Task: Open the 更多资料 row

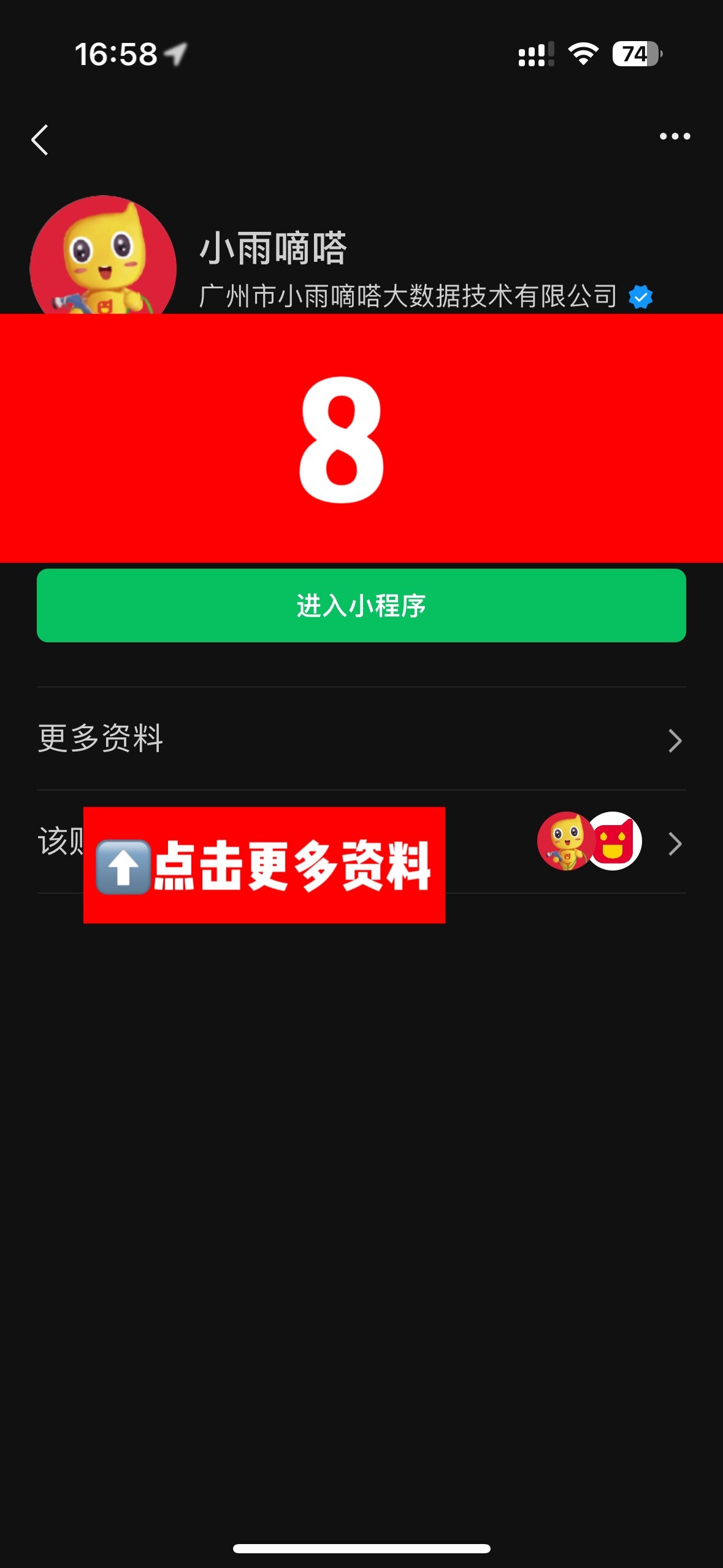Action: pos(361,739)
